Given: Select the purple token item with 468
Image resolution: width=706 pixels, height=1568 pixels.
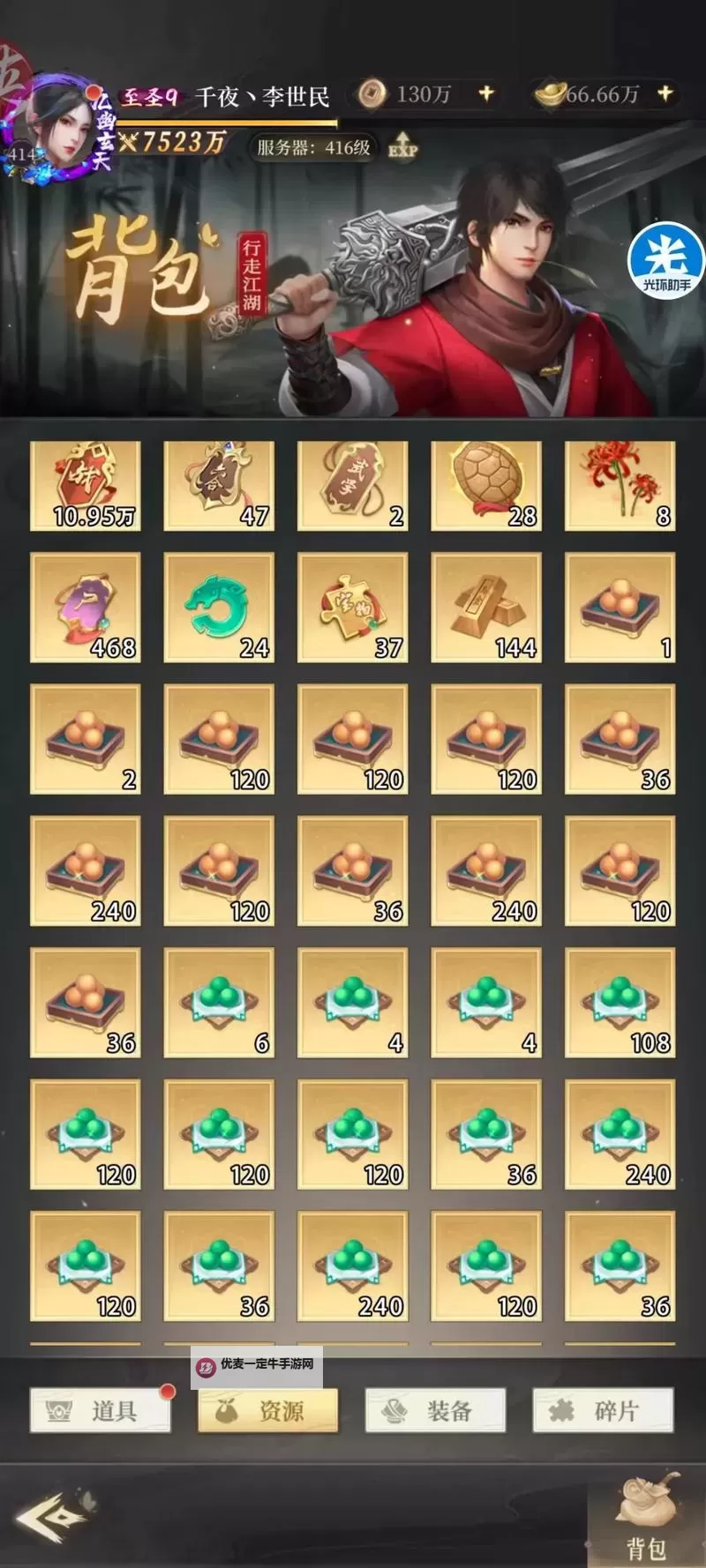Looking at the screenshot, I should click(x=86, y=608).
